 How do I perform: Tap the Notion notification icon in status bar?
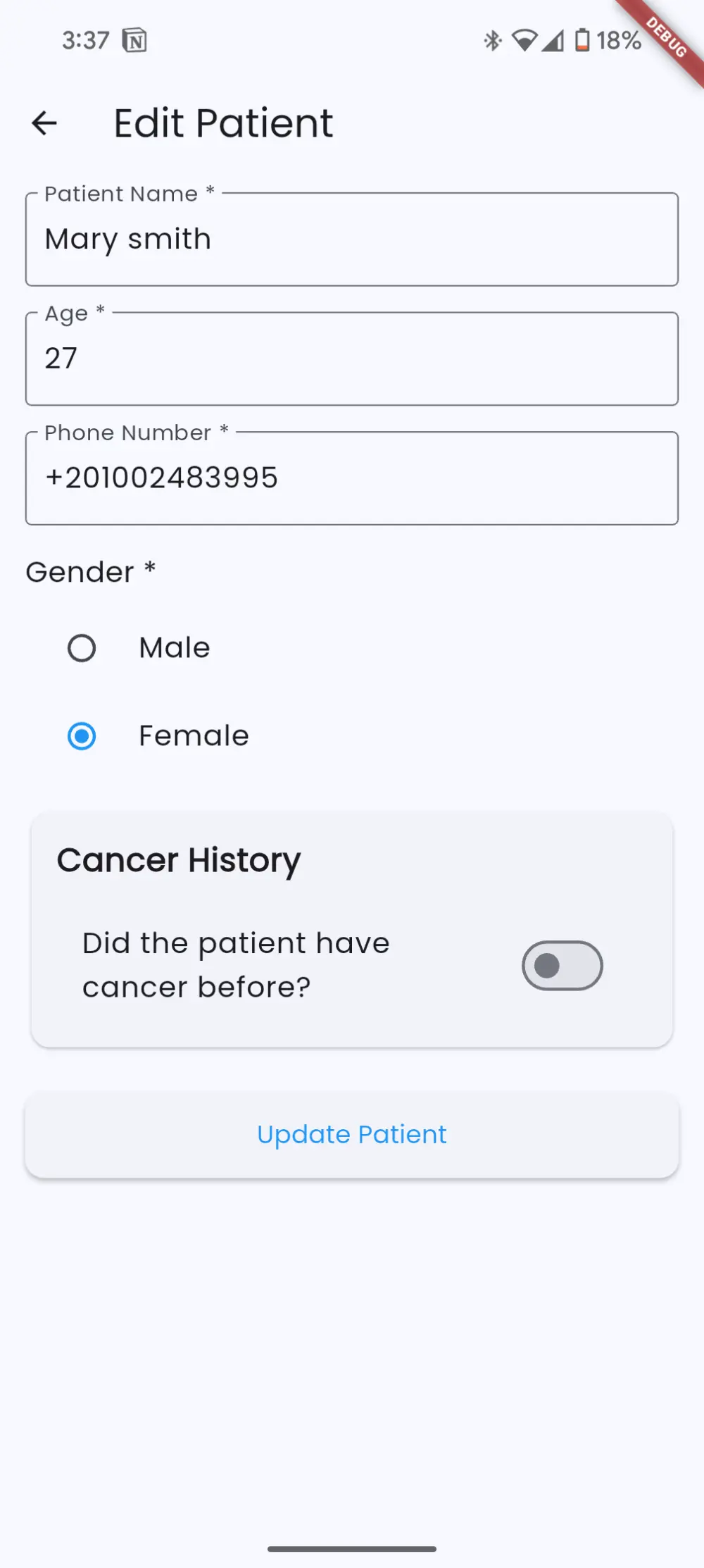pos(136,40)
